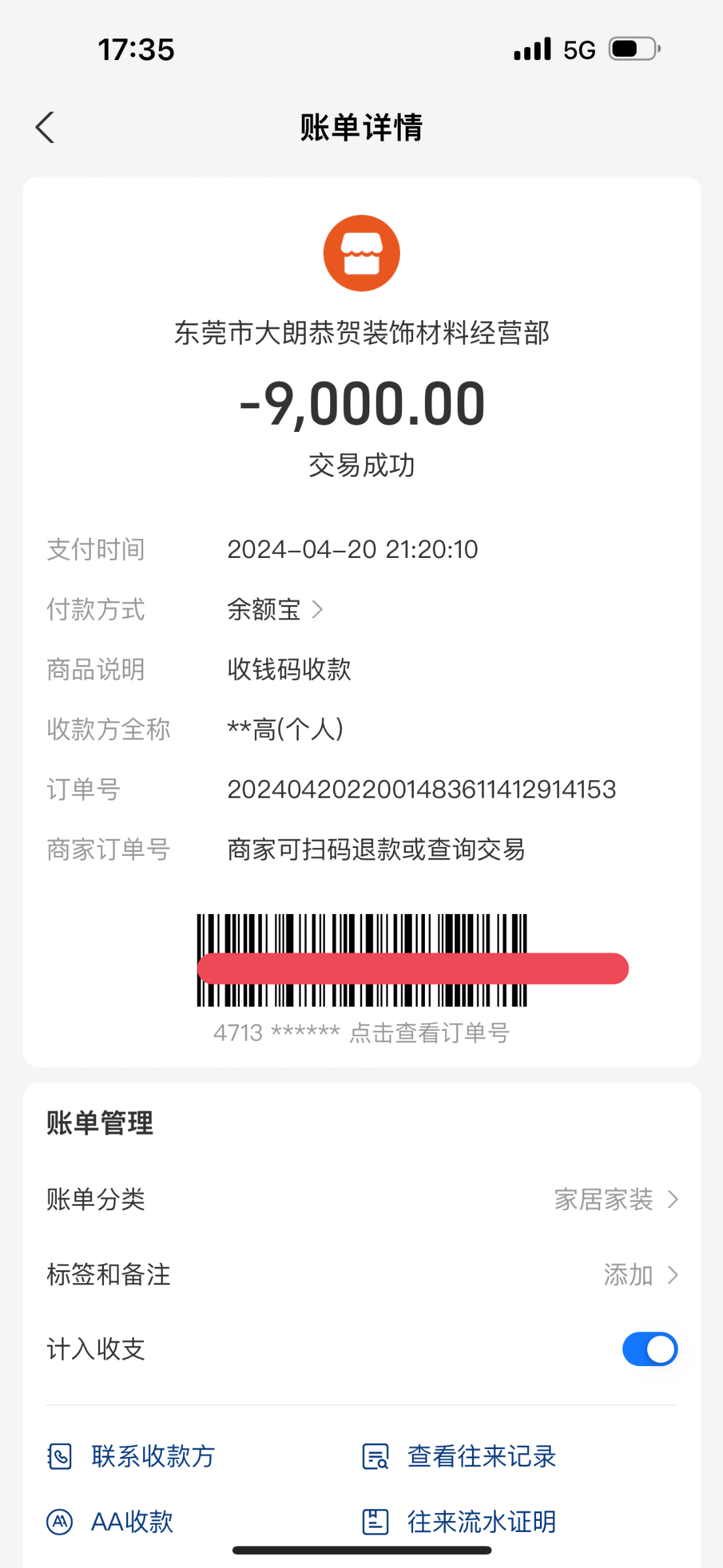Screen dimensions: 723x1568
Task: Add a tag in 标签和备注
Action: 639,1275
